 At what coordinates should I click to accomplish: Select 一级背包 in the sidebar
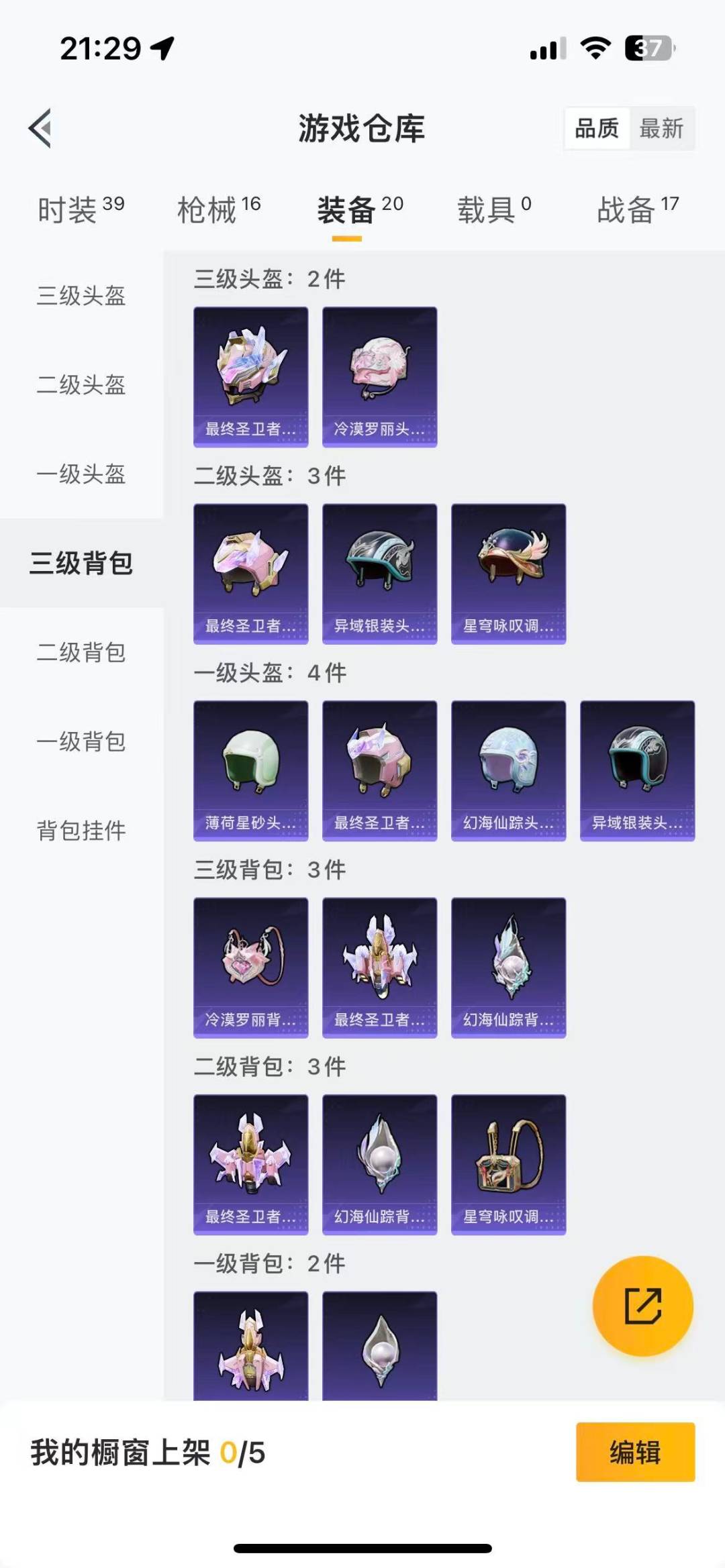[81, 741]
